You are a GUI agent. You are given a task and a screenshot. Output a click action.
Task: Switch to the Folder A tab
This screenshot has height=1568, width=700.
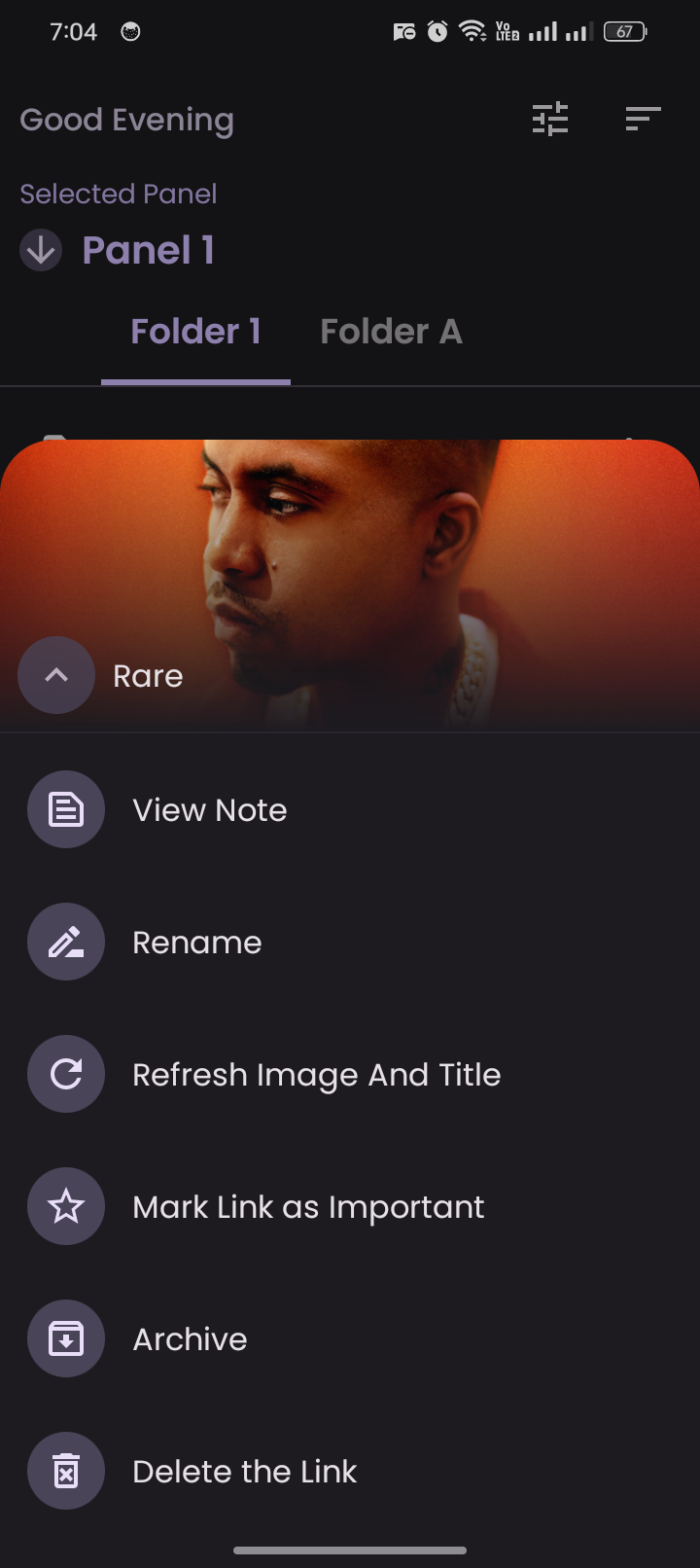click(391, 332)
